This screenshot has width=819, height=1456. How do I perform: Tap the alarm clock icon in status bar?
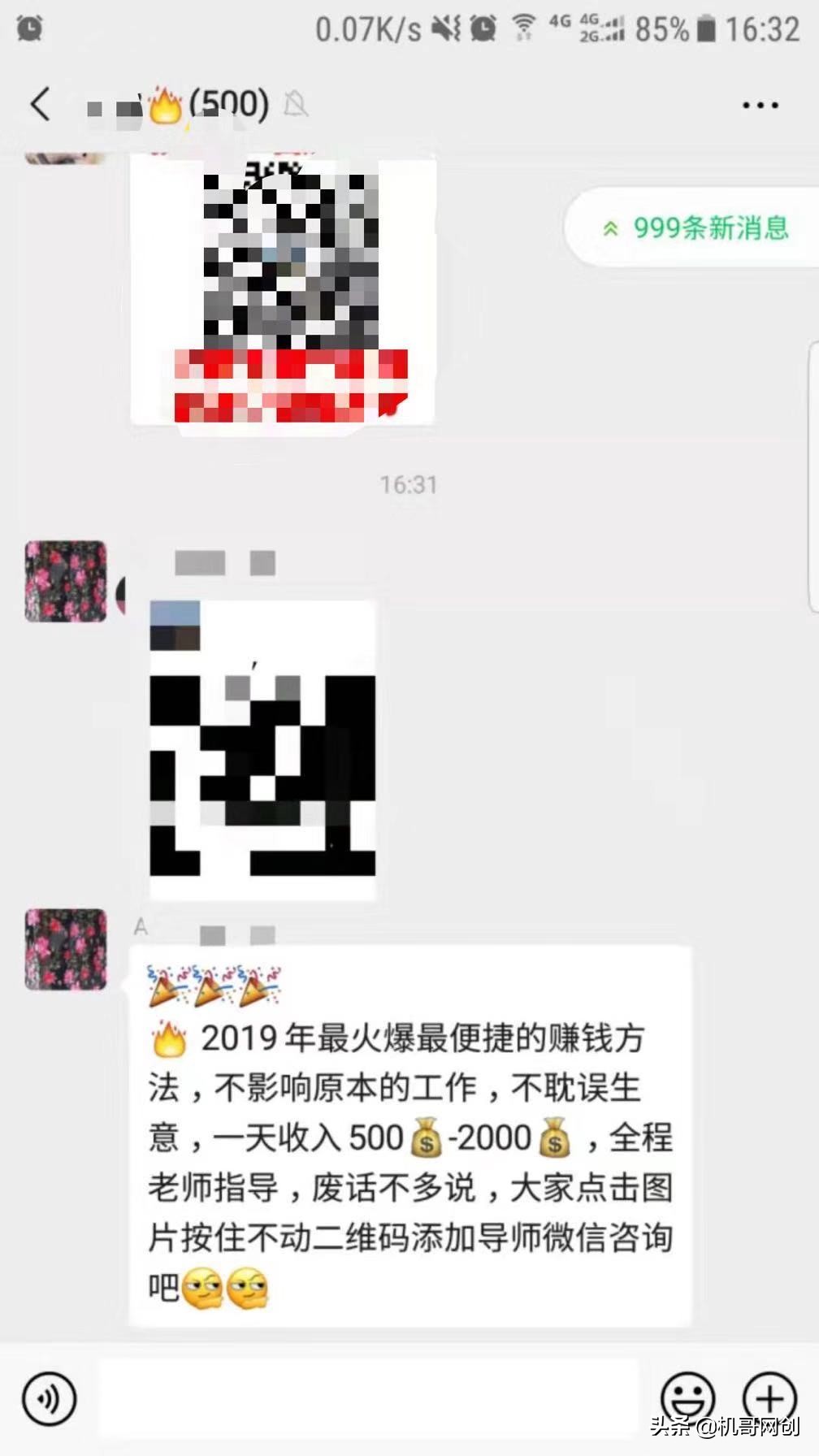[485, 27]
